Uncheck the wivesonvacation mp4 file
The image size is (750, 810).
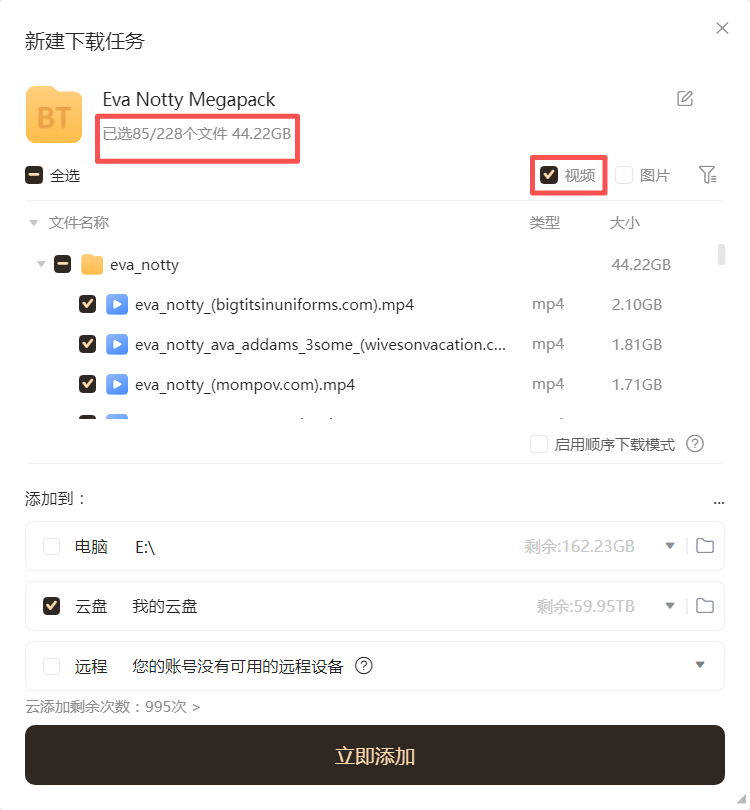[87, 344]
